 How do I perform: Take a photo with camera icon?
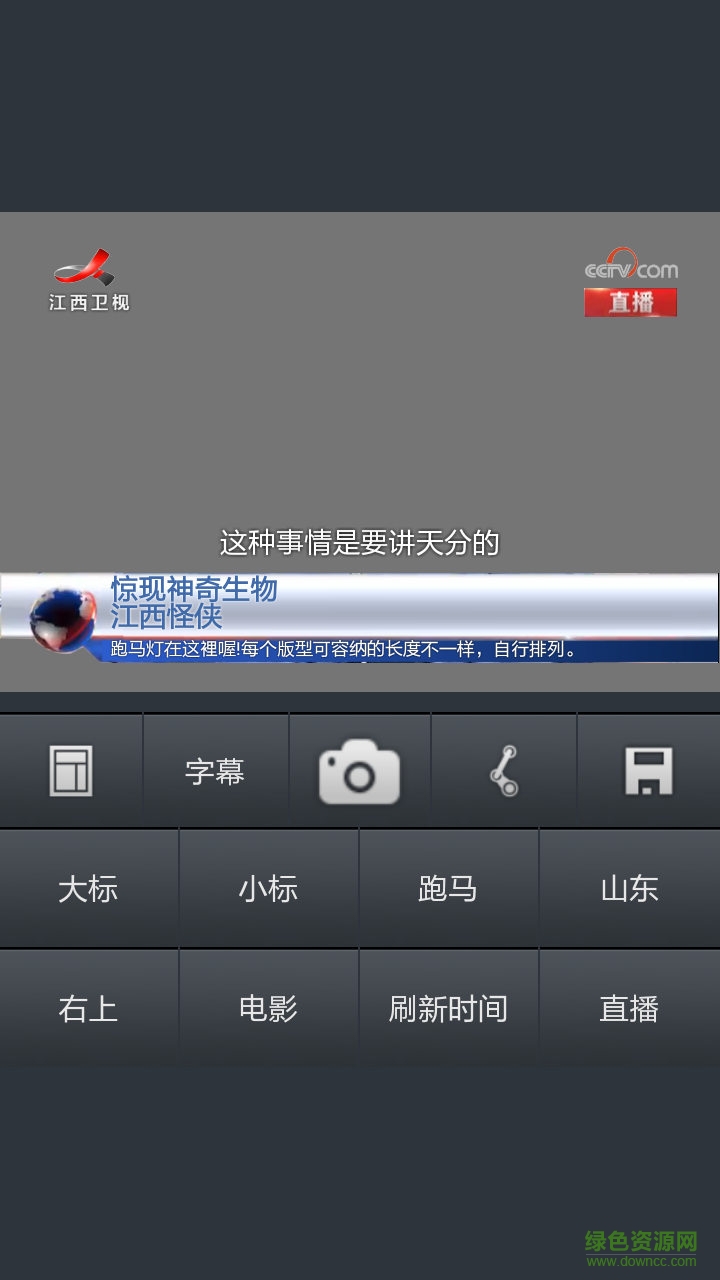coord(359,771)
